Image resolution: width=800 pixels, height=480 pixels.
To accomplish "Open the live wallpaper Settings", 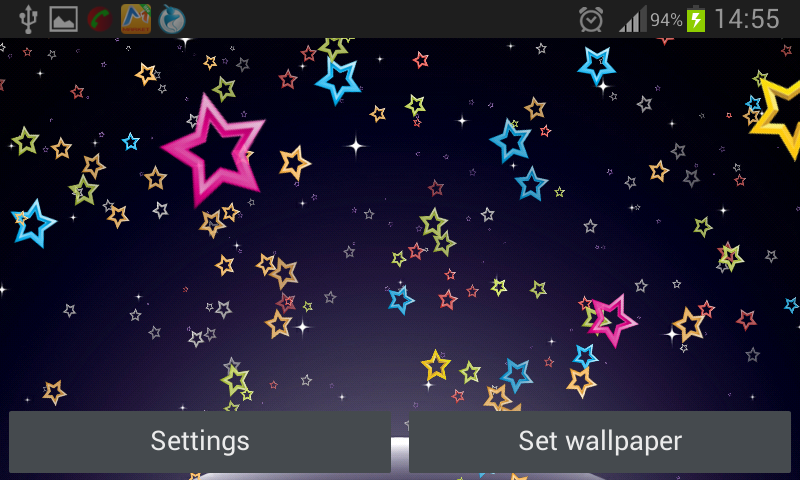I will coord(200,441).
